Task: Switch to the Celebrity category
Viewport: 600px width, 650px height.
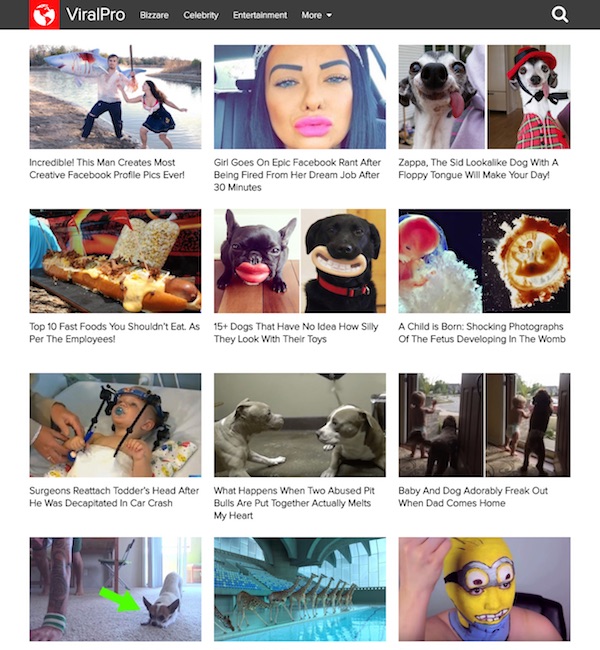Action: point(201,15)
